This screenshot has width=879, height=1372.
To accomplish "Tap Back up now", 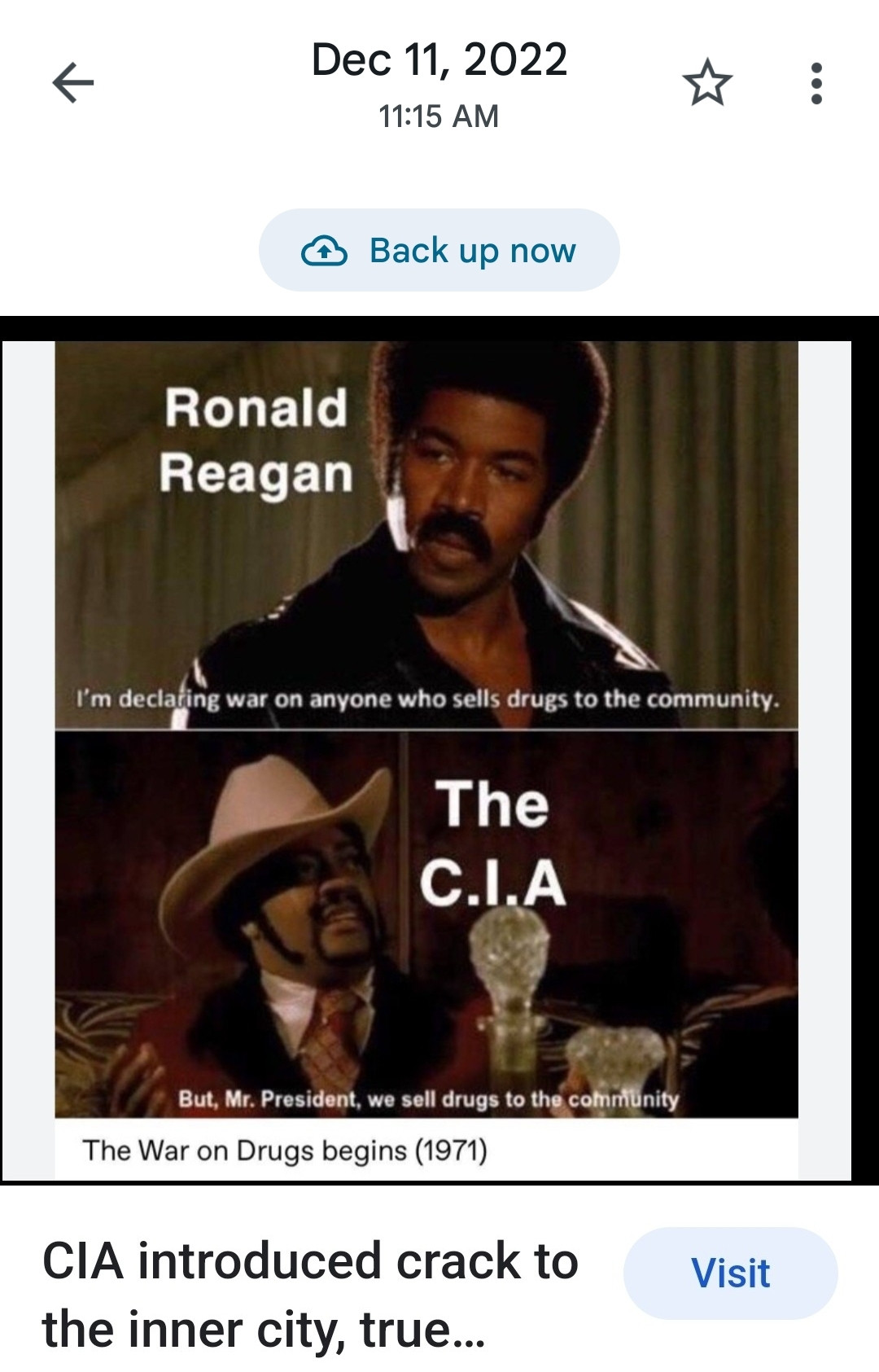I will (x=439, y=251).
